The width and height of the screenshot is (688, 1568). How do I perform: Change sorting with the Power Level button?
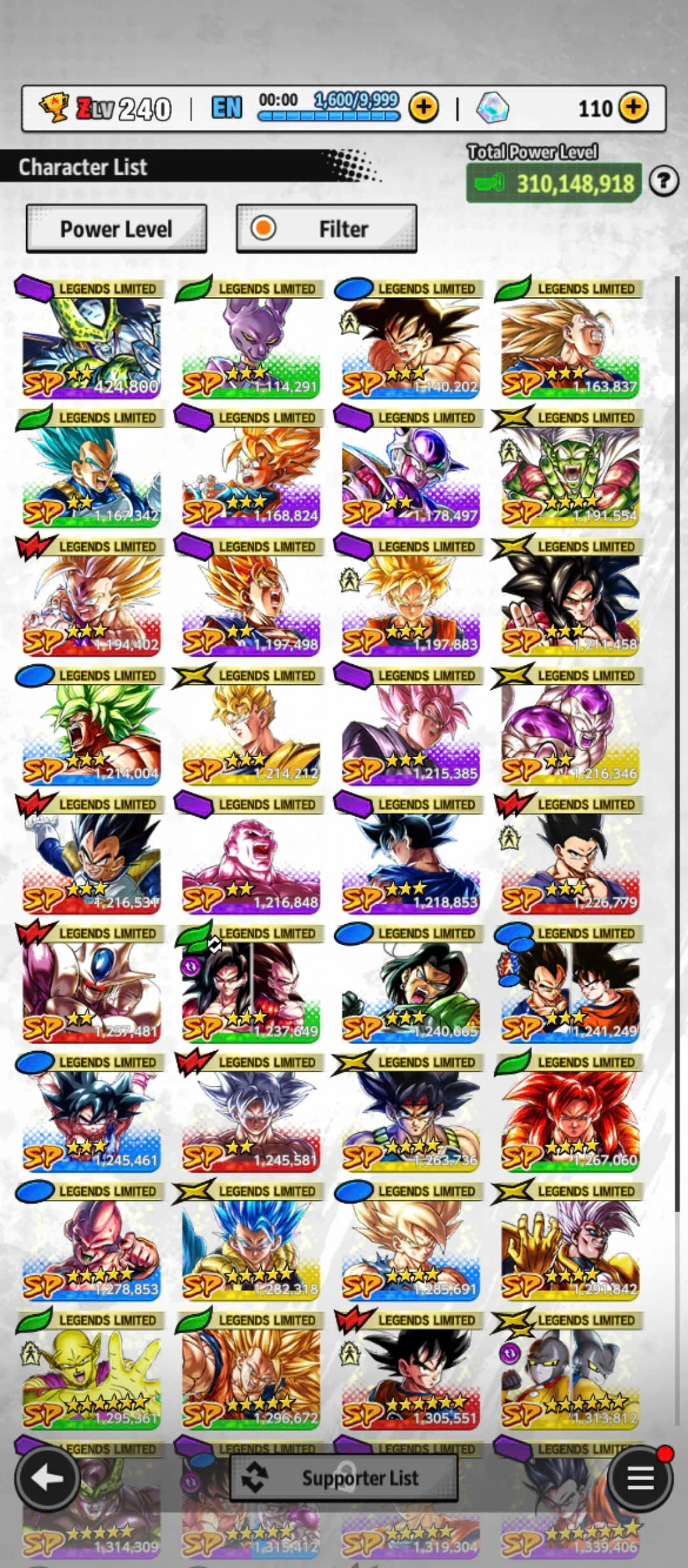point(117,229)
